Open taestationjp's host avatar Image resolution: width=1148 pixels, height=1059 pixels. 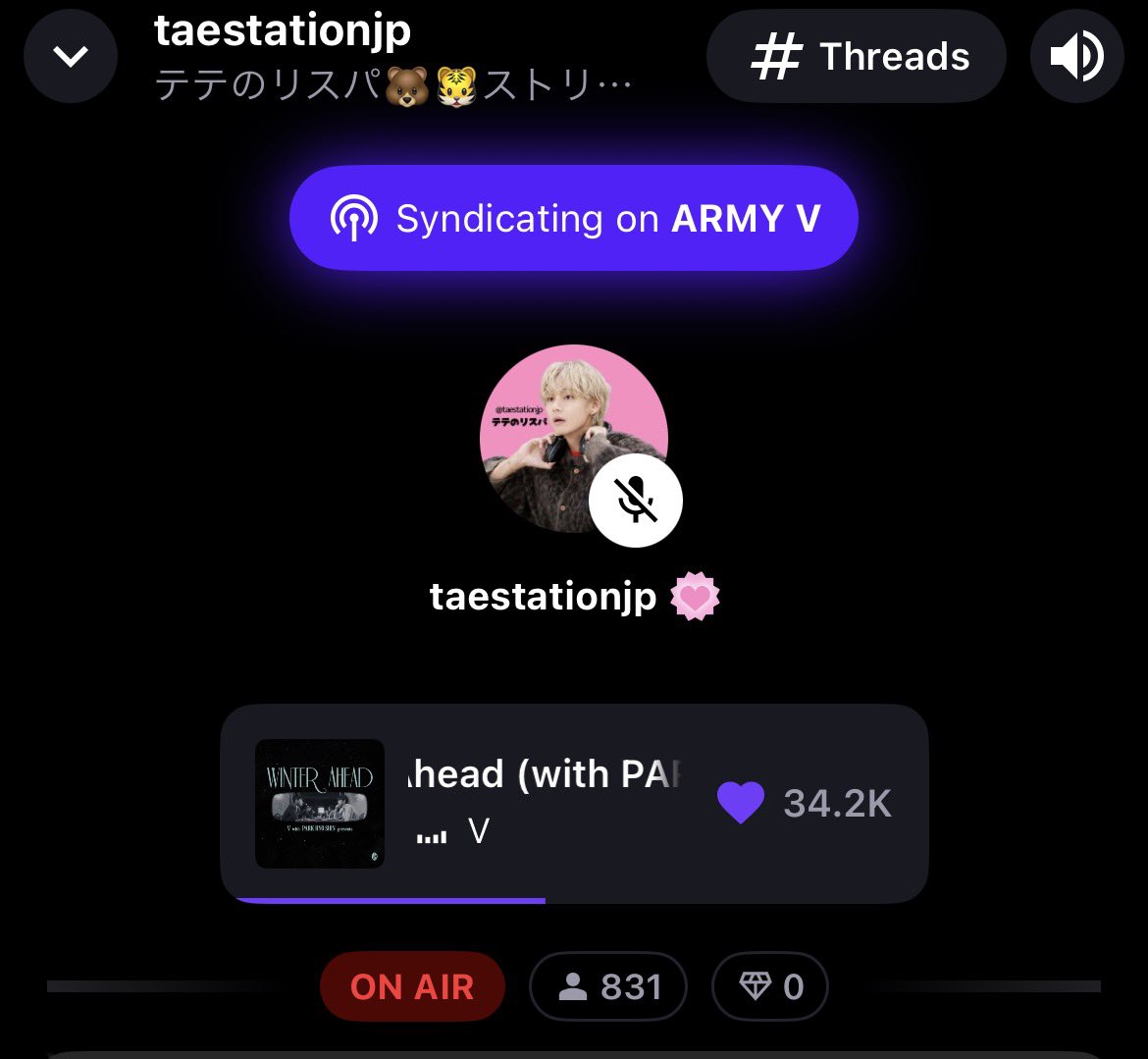[574, 439]
